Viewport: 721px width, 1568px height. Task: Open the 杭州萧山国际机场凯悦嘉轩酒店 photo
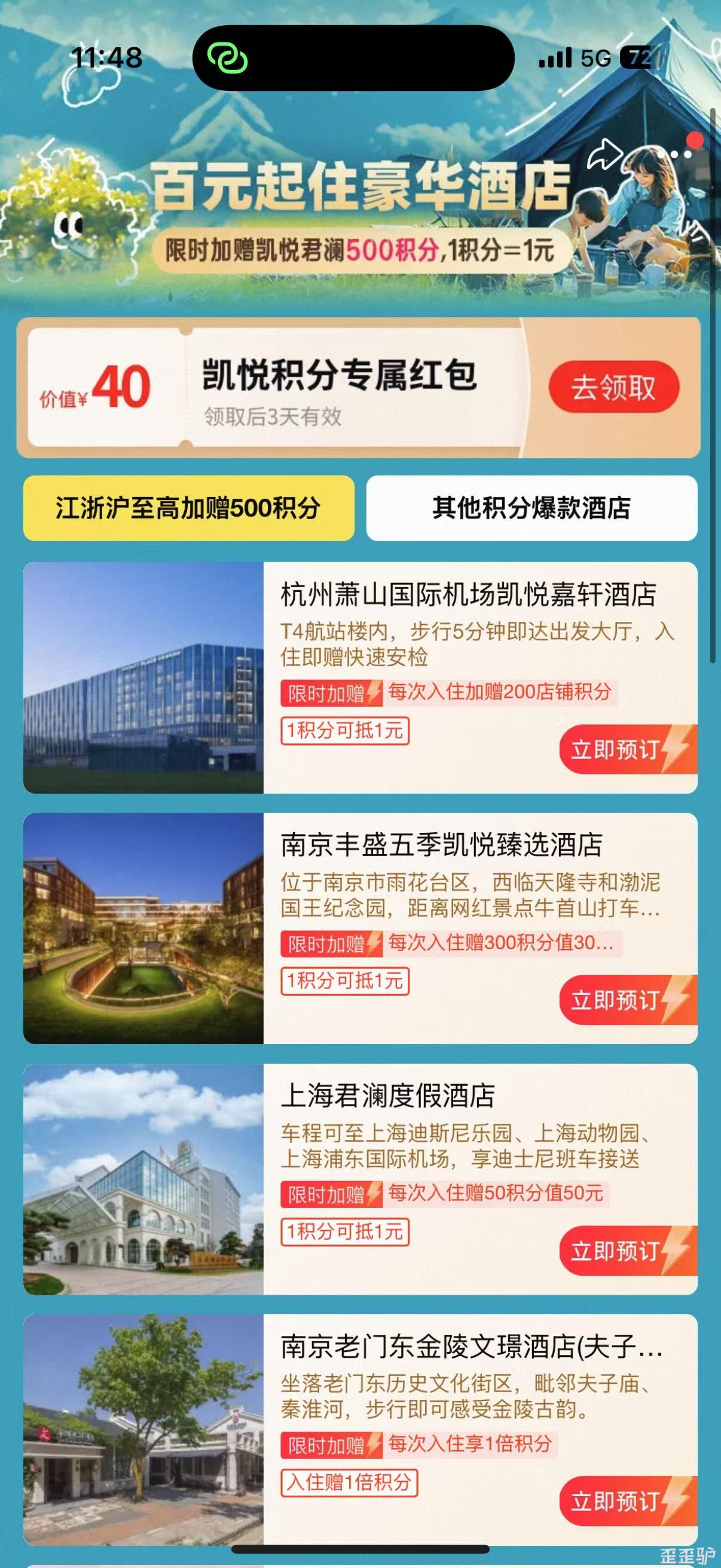tap(143, 678)
